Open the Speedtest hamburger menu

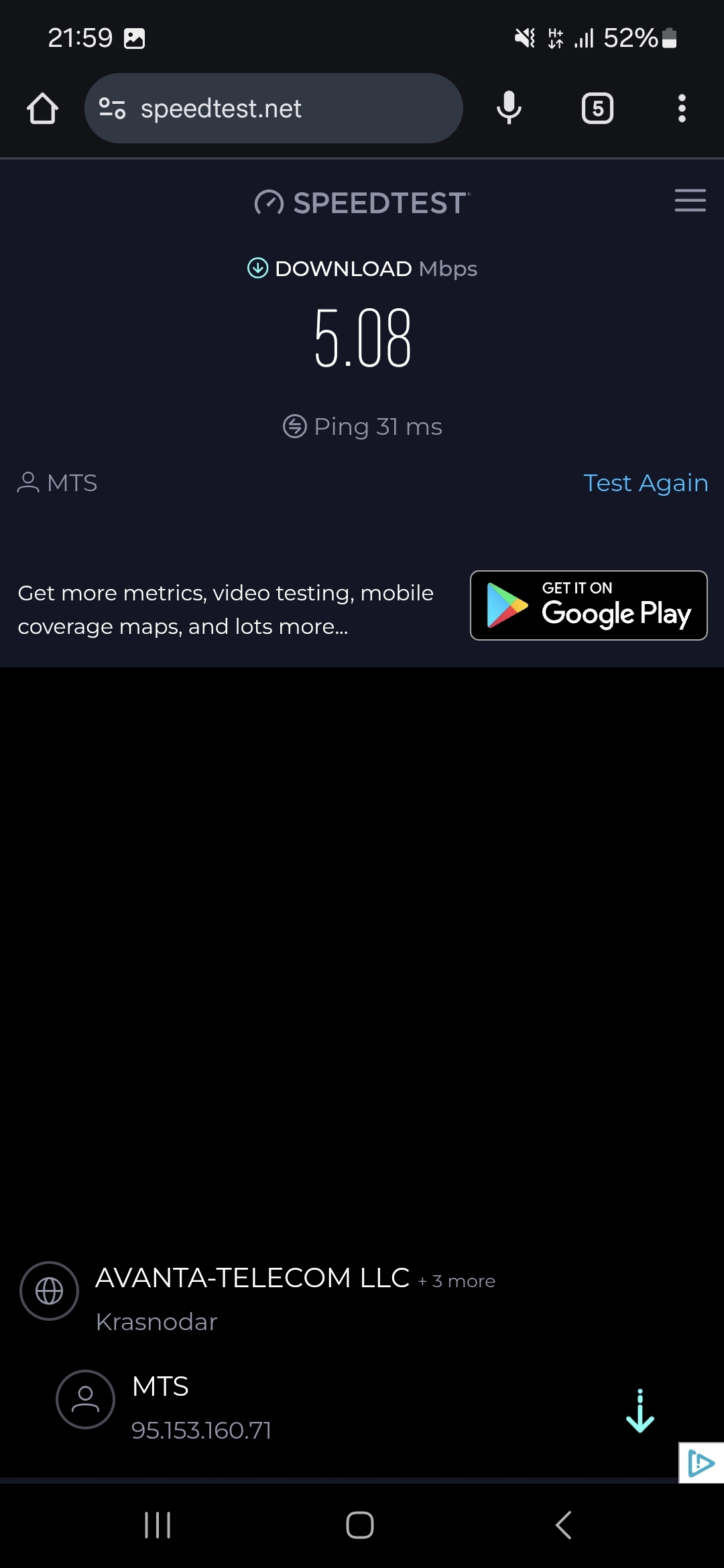coord(690,200)
